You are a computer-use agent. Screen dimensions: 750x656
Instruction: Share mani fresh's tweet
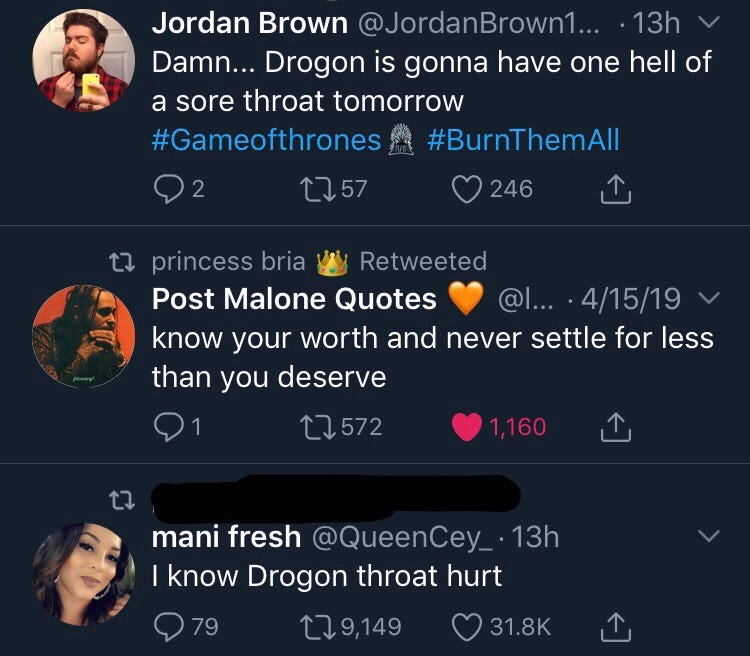pos(615,625)
